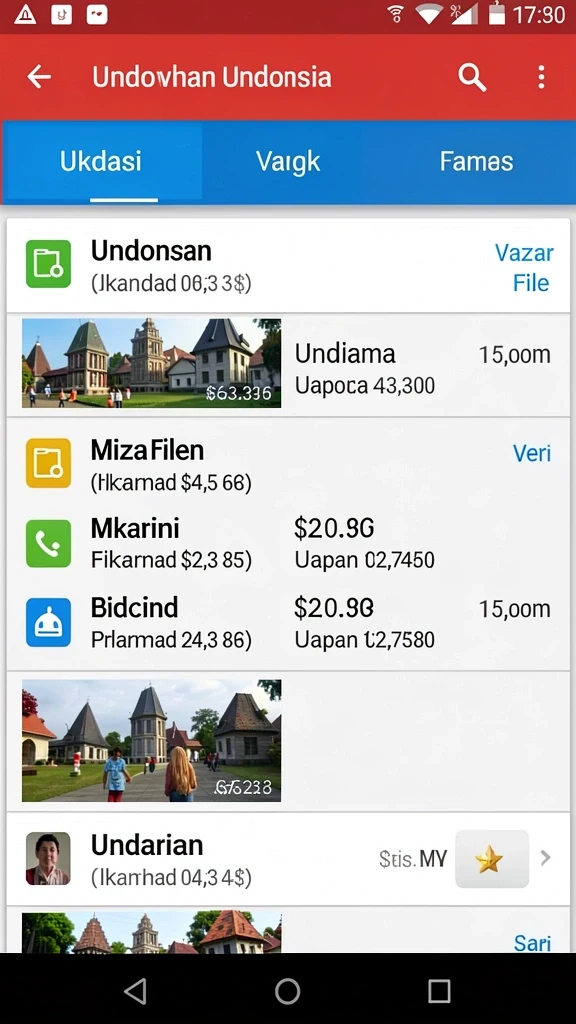
Task: Tap the star button beside Undarian
Action: [492, 859]
